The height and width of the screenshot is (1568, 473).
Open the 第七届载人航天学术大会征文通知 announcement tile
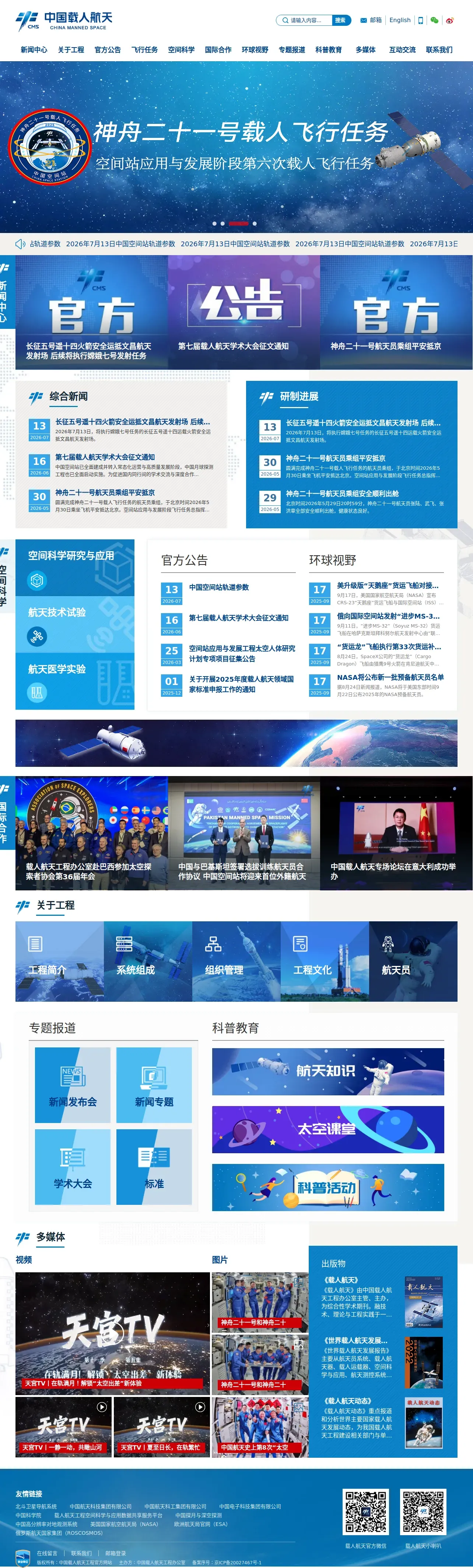coord(244,312)
